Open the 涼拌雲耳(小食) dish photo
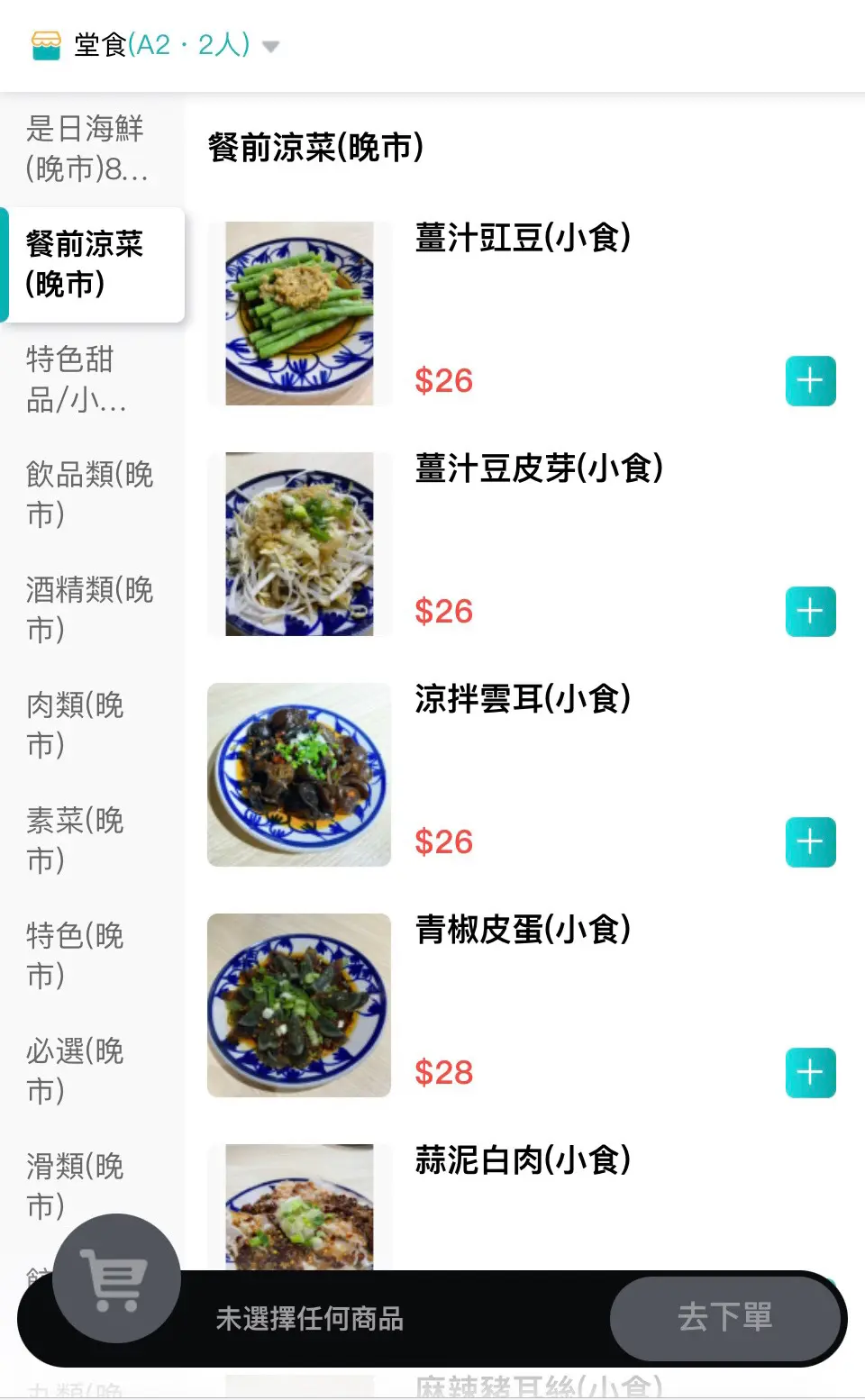 [299, 775]
